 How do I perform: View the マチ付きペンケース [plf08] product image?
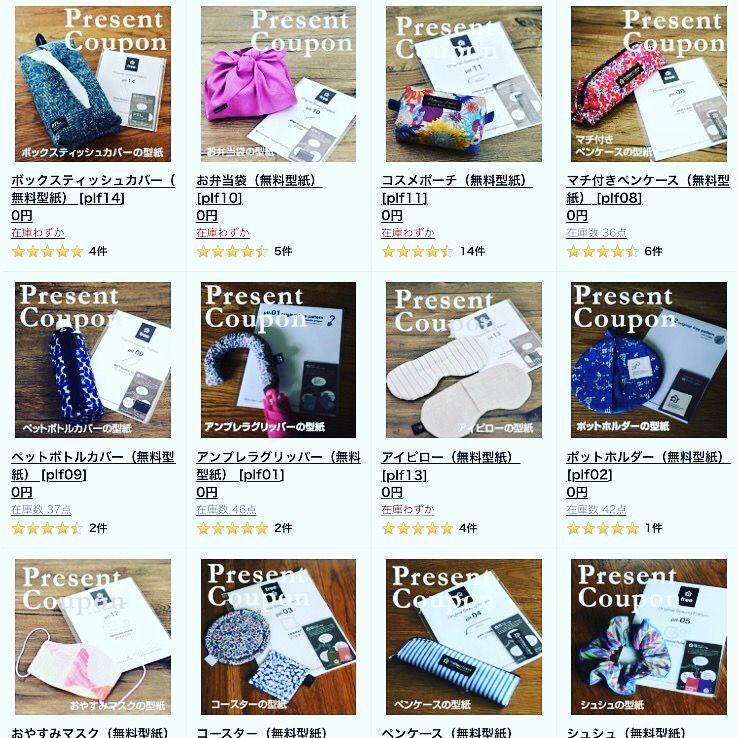648,85
